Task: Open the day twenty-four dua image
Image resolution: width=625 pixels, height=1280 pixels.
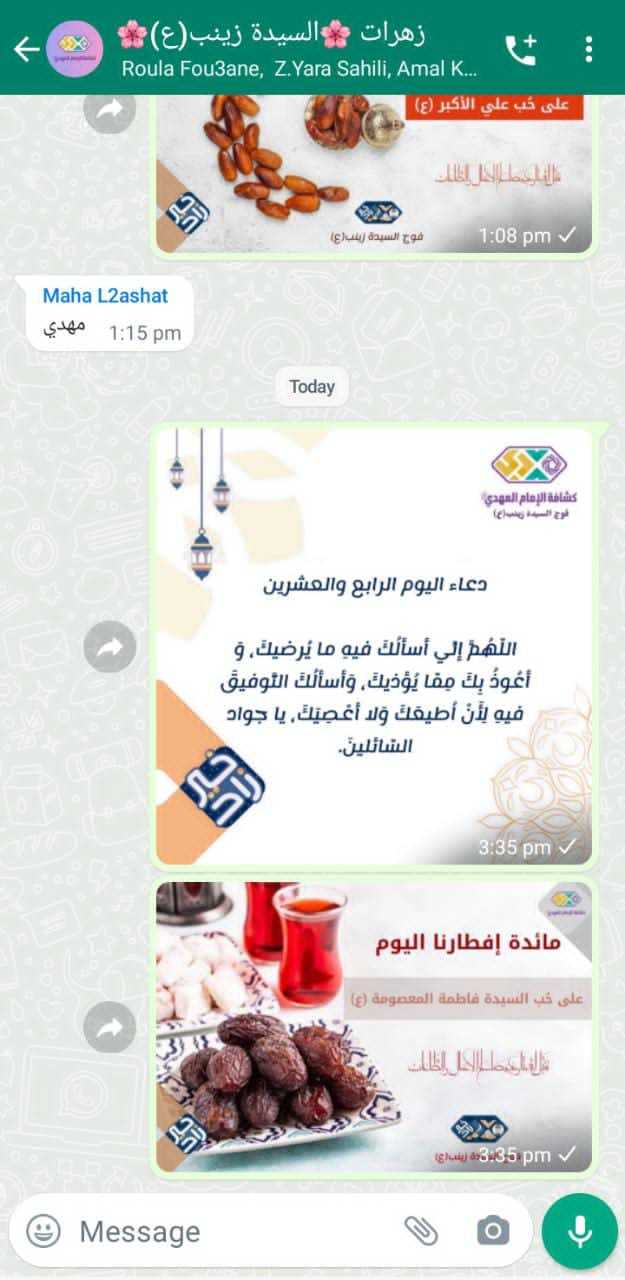Action: tap(374, 645)
